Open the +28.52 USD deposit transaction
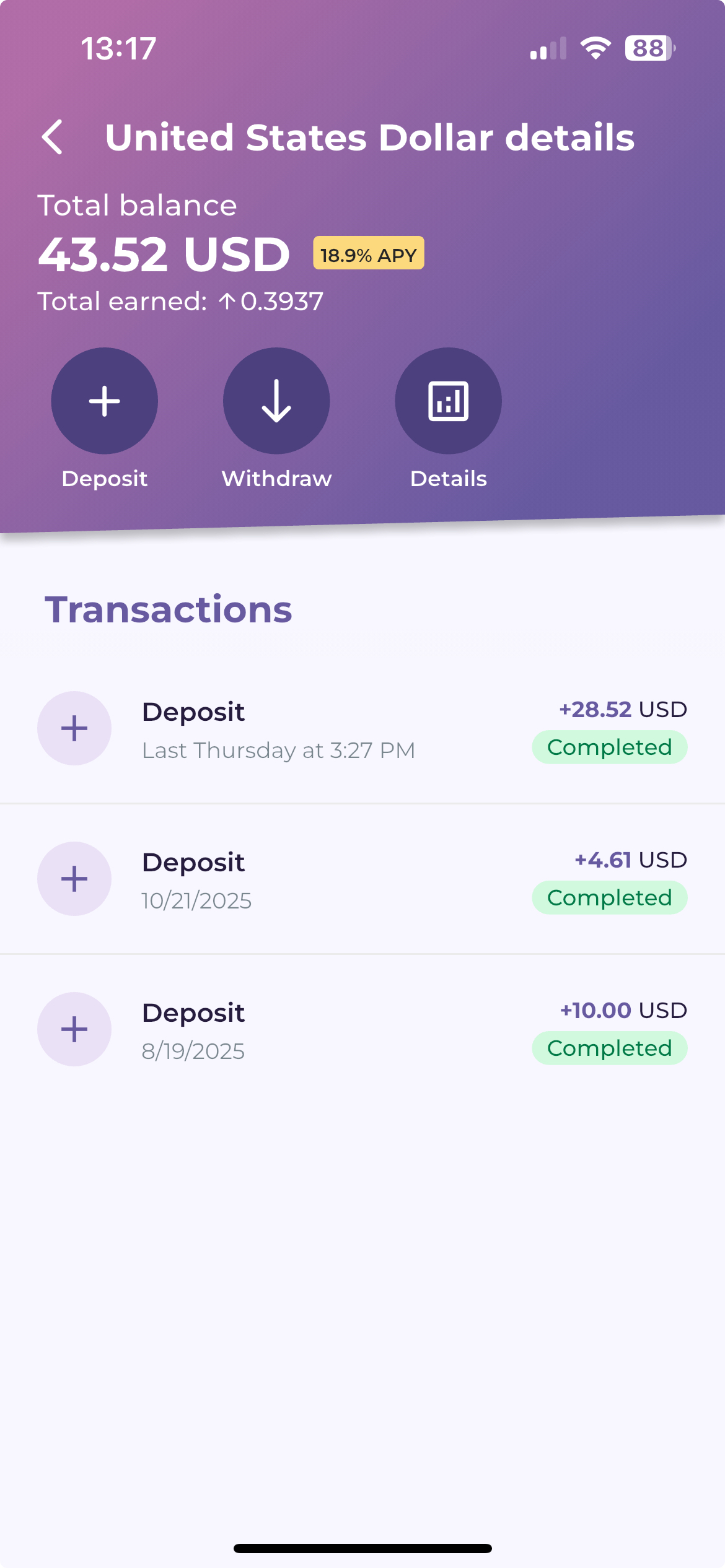725x1568 pixels. tap(362, 728)
